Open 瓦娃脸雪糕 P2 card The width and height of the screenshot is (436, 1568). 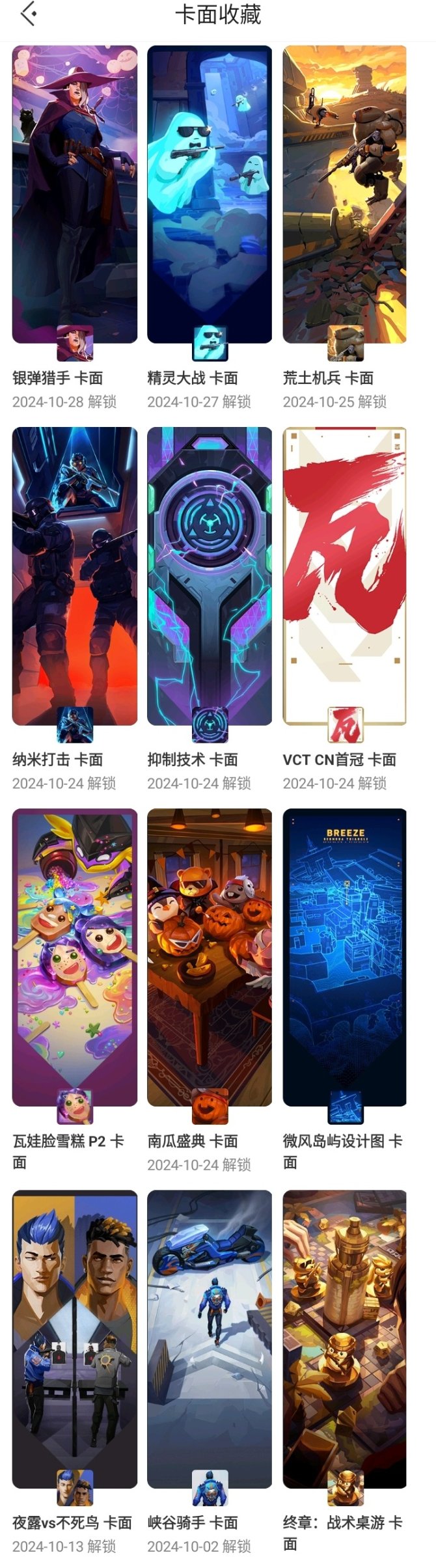click(x=74, y=957)
